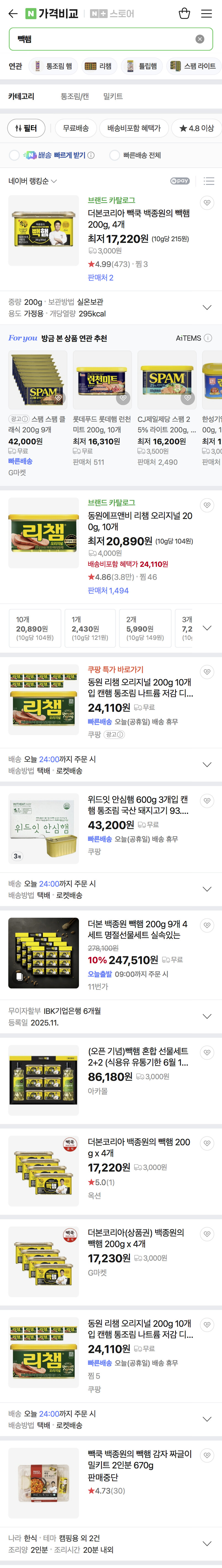This screenshot has height=1568, width=222.
Task: Go back with the arrow icon
Action: (13, 13)
